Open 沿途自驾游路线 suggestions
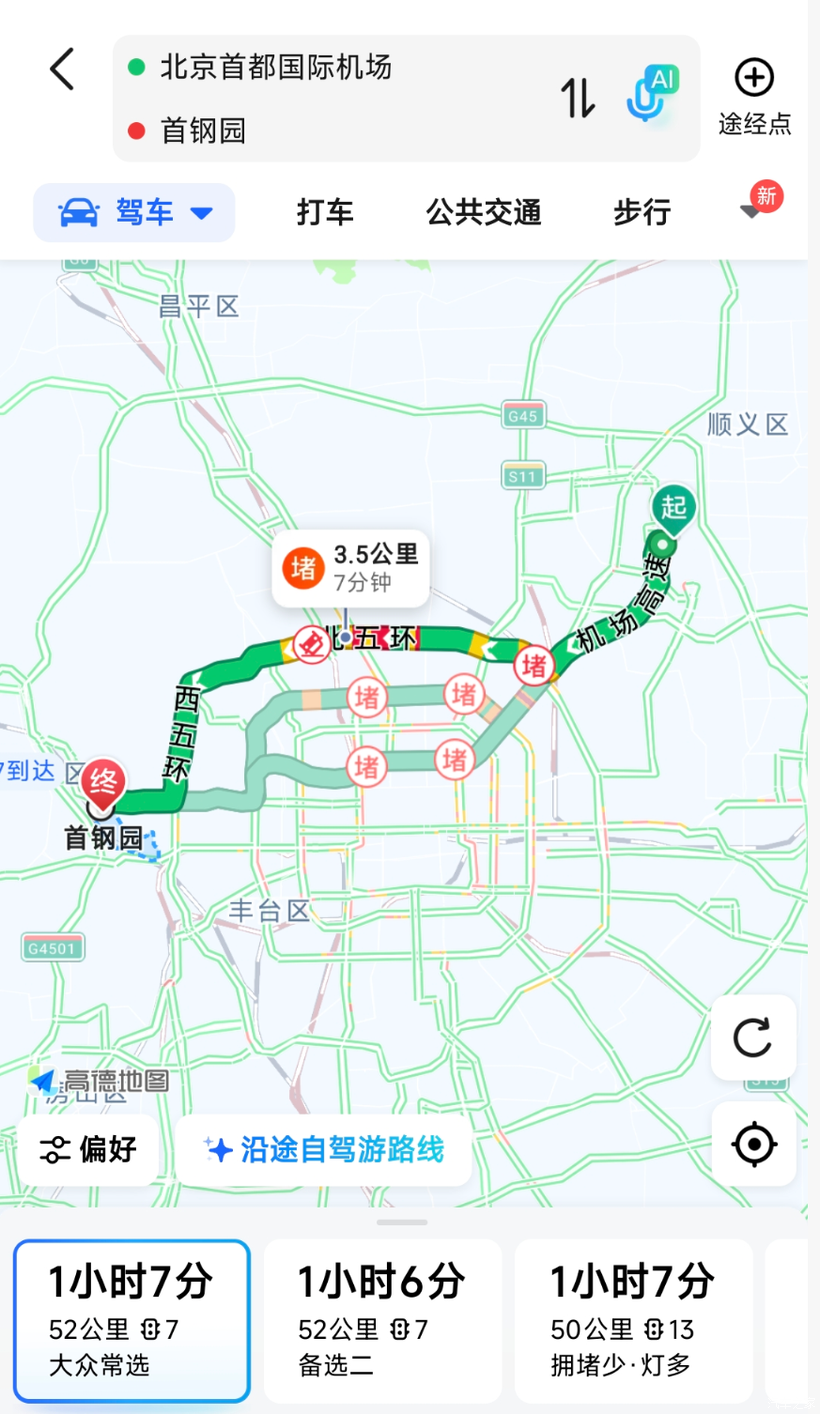 (x=324, y=1150)
